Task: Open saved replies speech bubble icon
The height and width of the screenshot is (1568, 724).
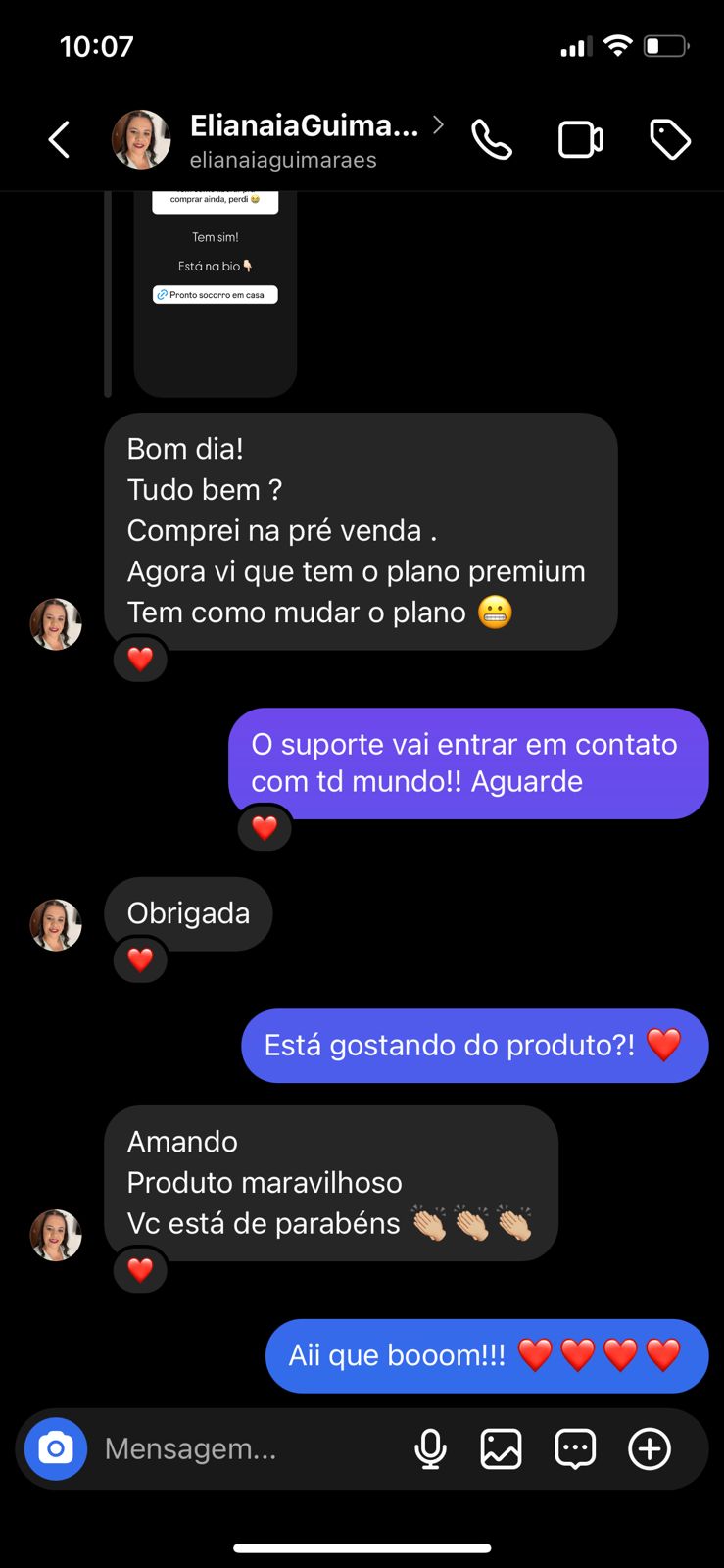Action: pyautogui.click(x=575, y=1448)
